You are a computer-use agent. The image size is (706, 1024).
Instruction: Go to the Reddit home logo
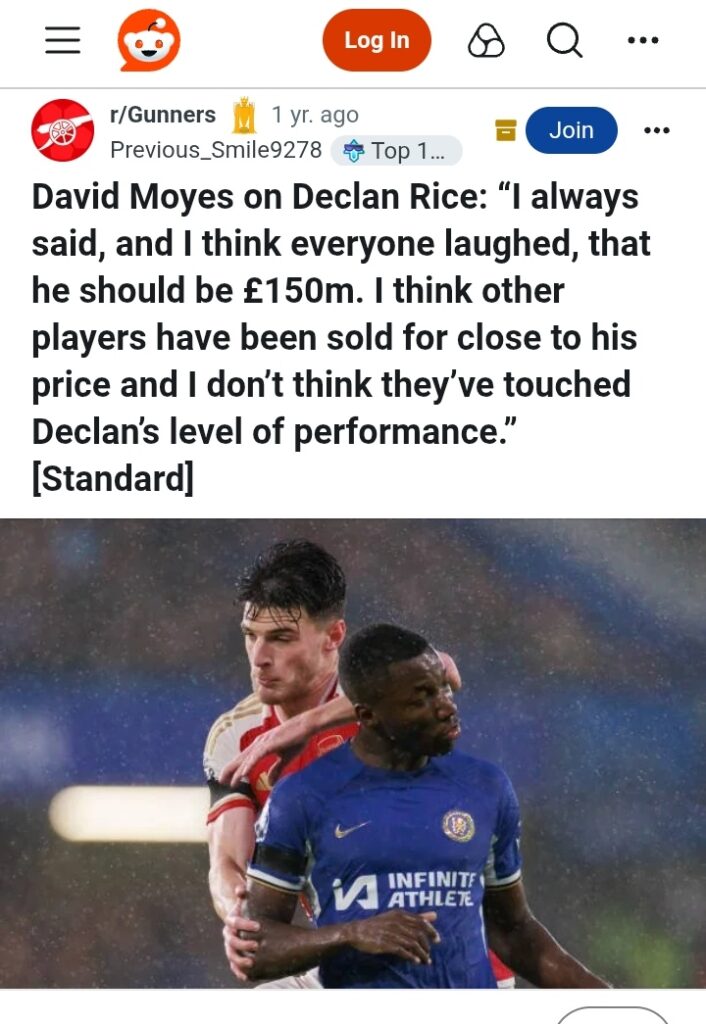149,40
